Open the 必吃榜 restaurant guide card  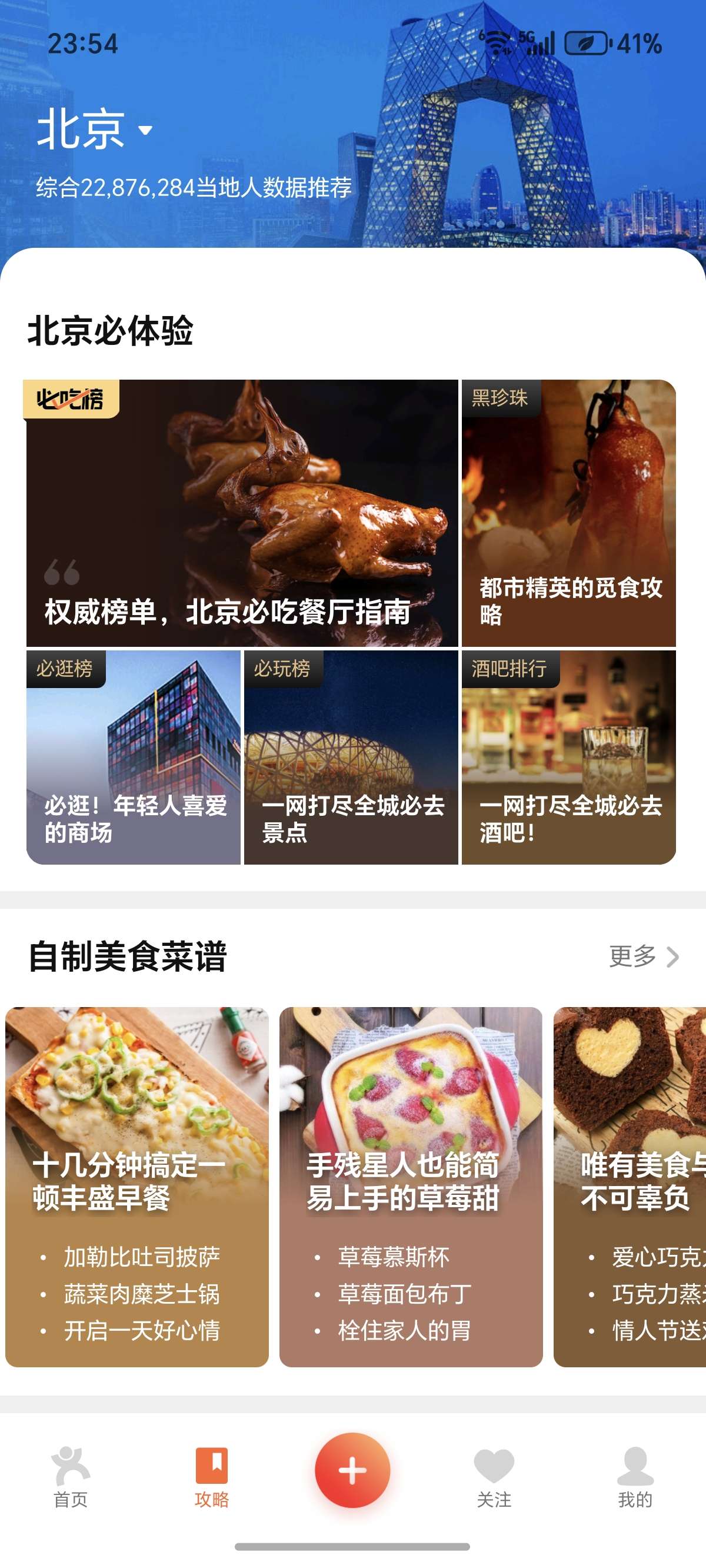point(242,513)
